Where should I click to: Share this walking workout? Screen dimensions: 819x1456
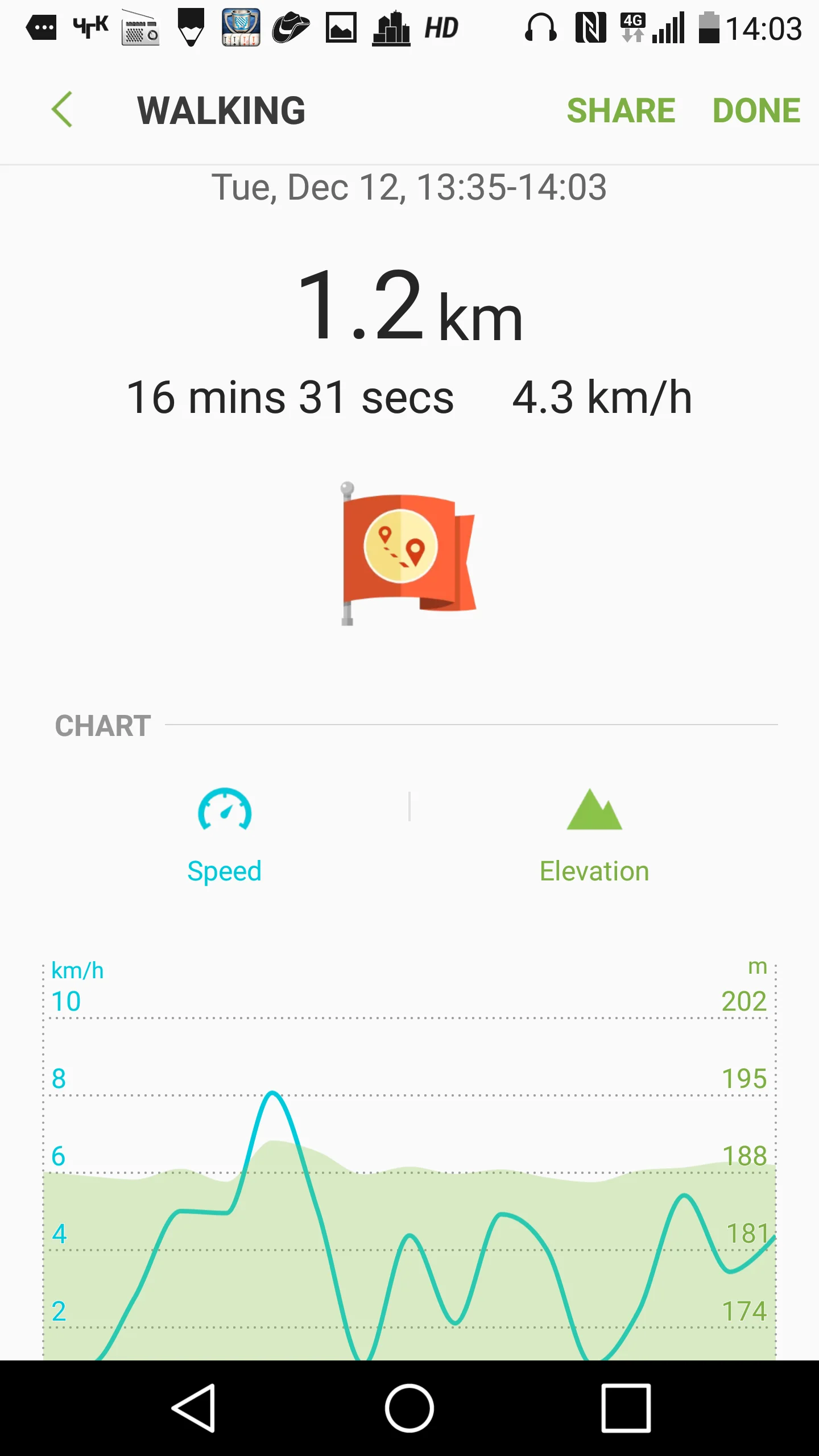pos(621,110)
